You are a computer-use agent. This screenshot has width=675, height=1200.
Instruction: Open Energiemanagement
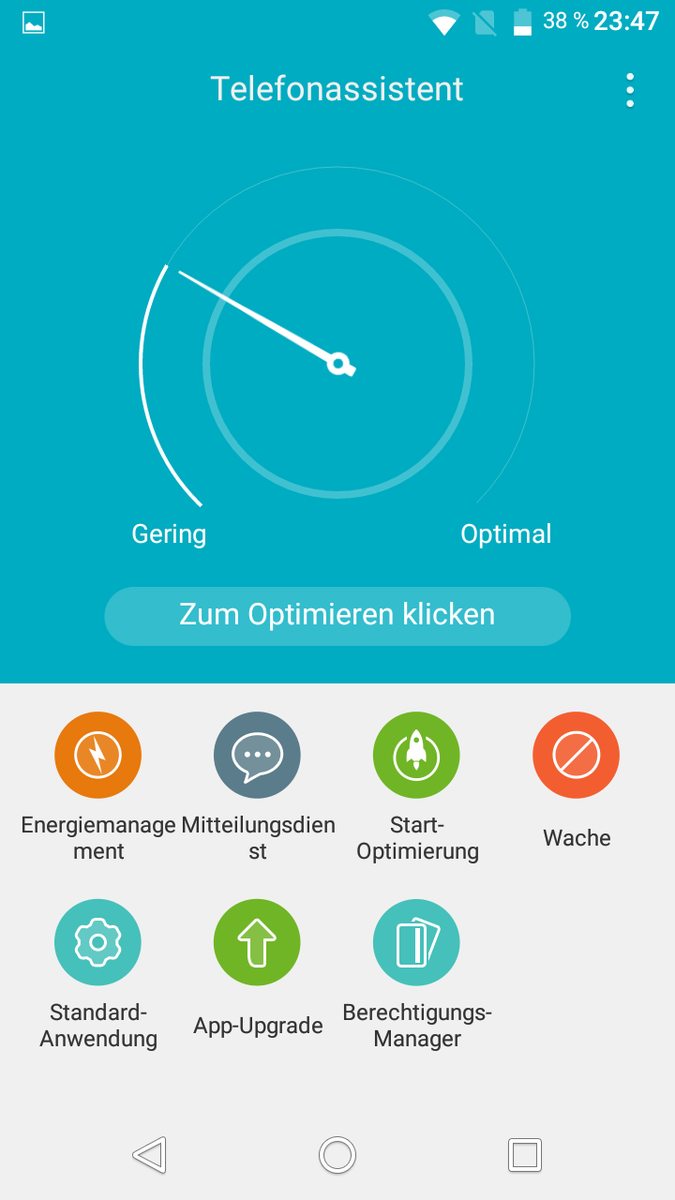(x=98, y=755)
